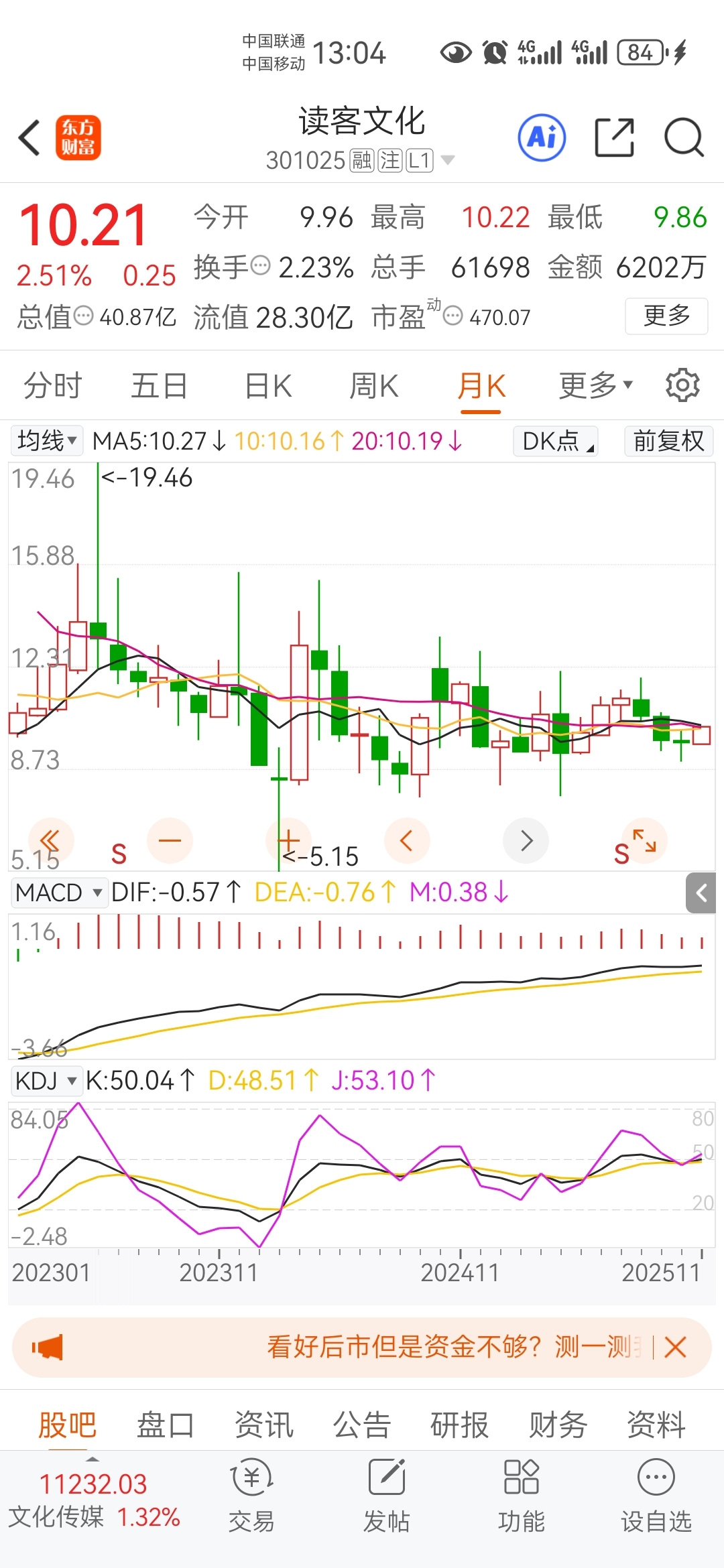The image size is (724, 1568).
Task: Show more quote details via 更多 button
Action: (666, 316)
